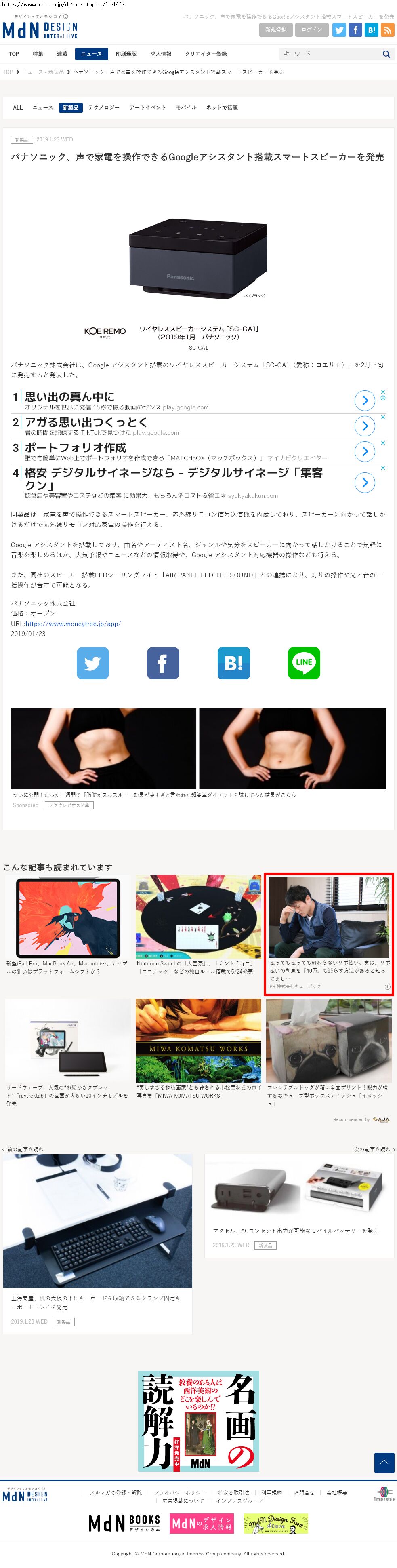Open the MIWA KOMATSU WORKS article
Viewport: 397px width, 1568px height.
[198, 1048]
